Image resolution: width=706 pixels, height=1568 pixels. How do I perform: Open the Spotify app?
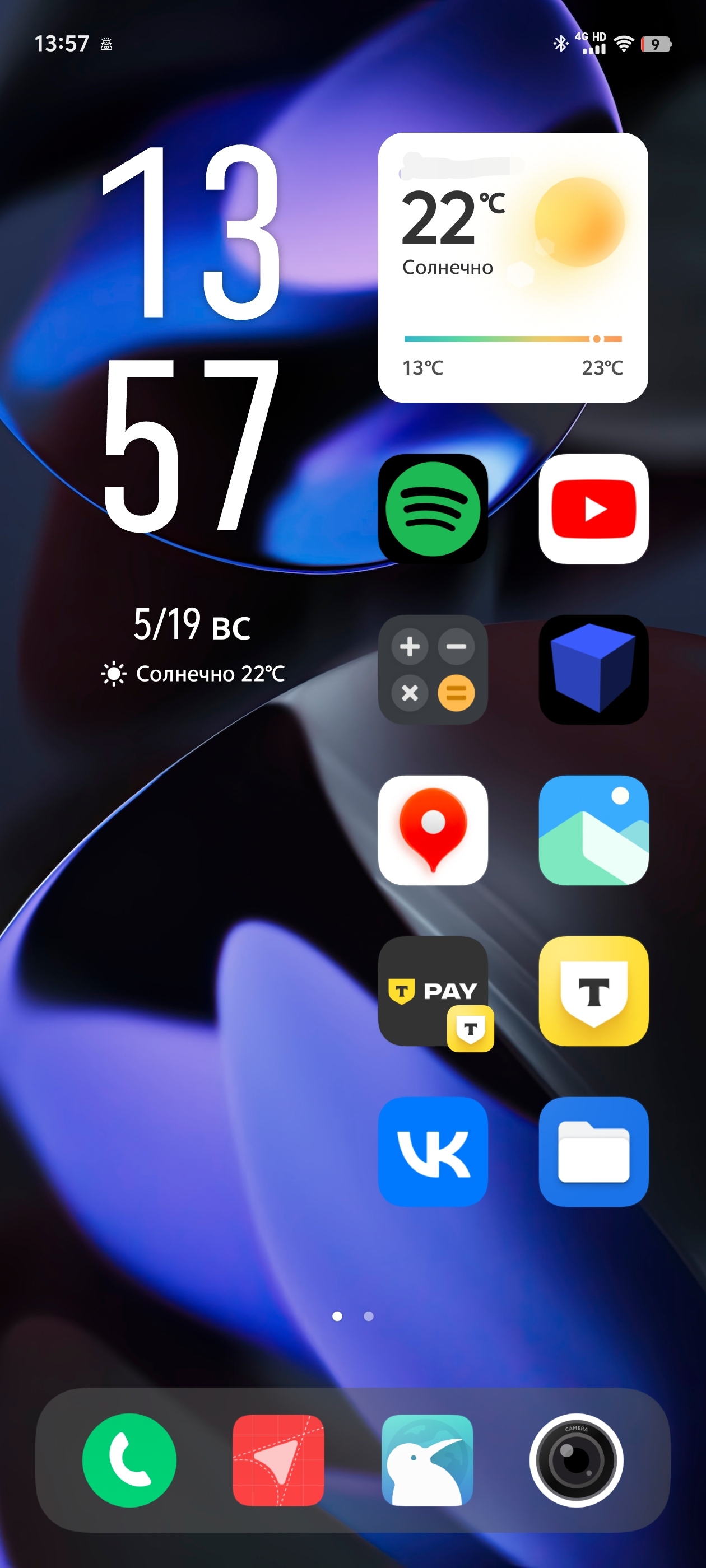tap(433, 509)
